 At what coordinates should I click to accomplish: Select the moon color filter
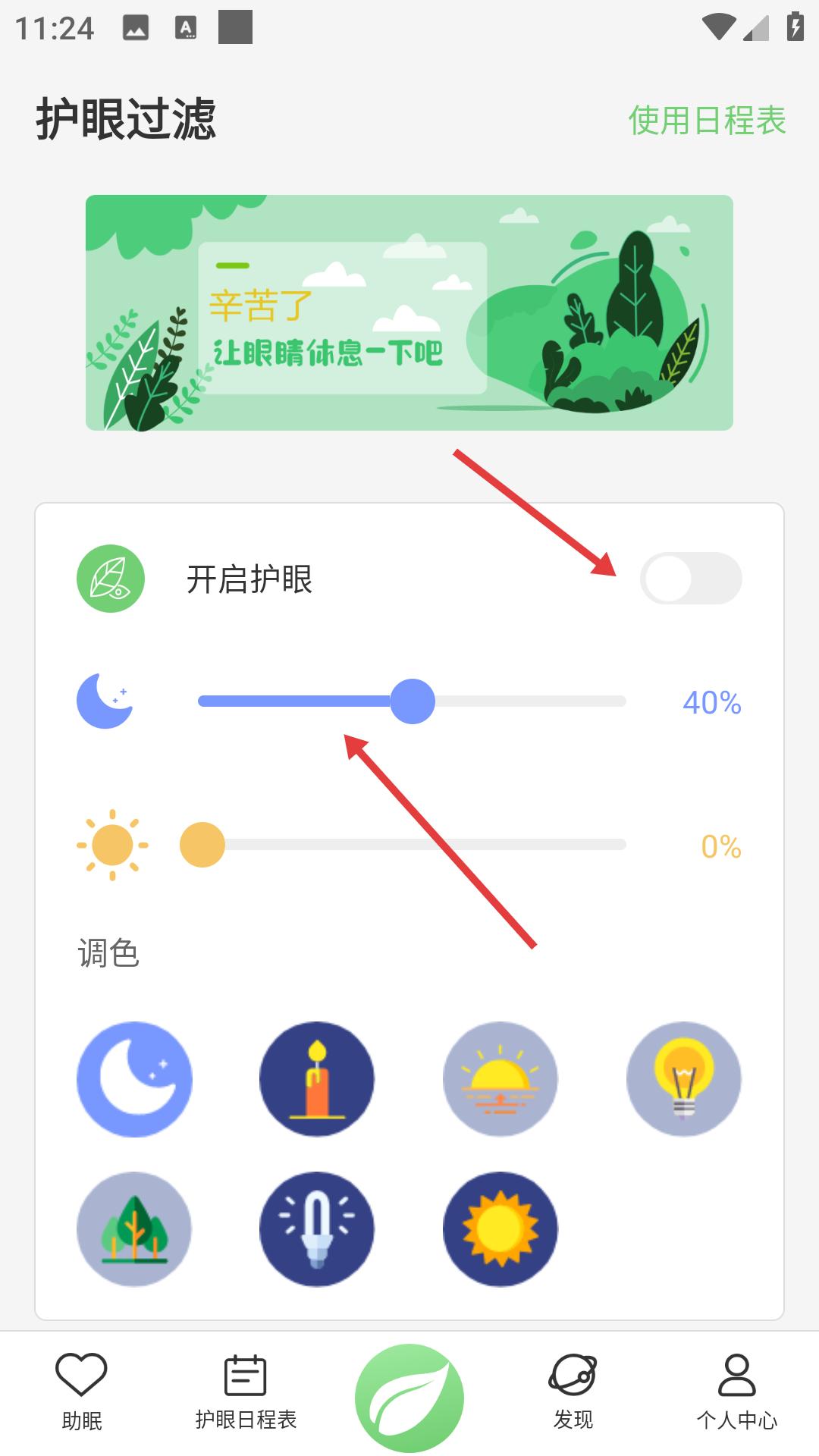(x=134, y=1079)
